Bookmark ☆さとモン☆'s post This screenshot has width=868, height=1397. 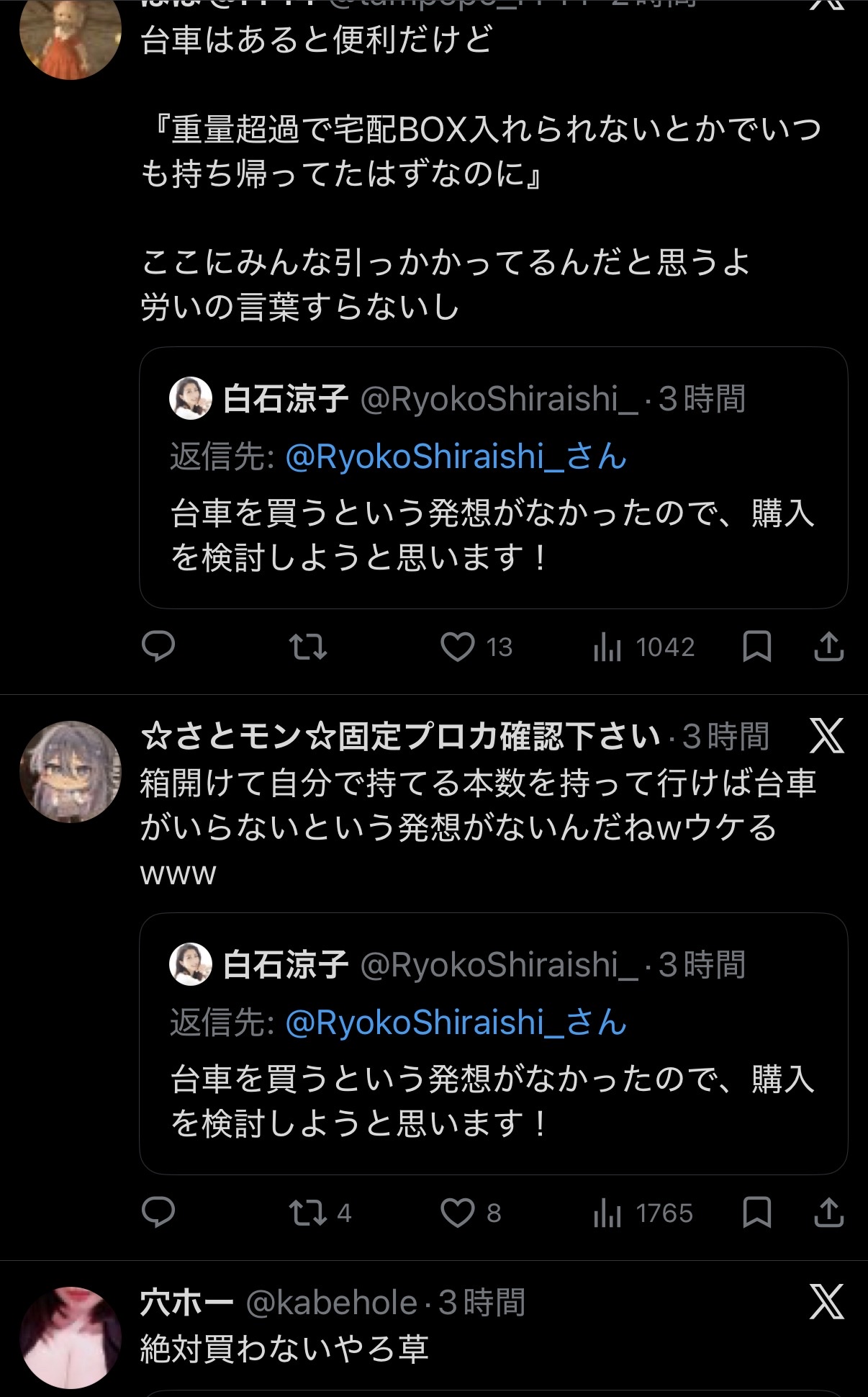[x=756, y=1213]
